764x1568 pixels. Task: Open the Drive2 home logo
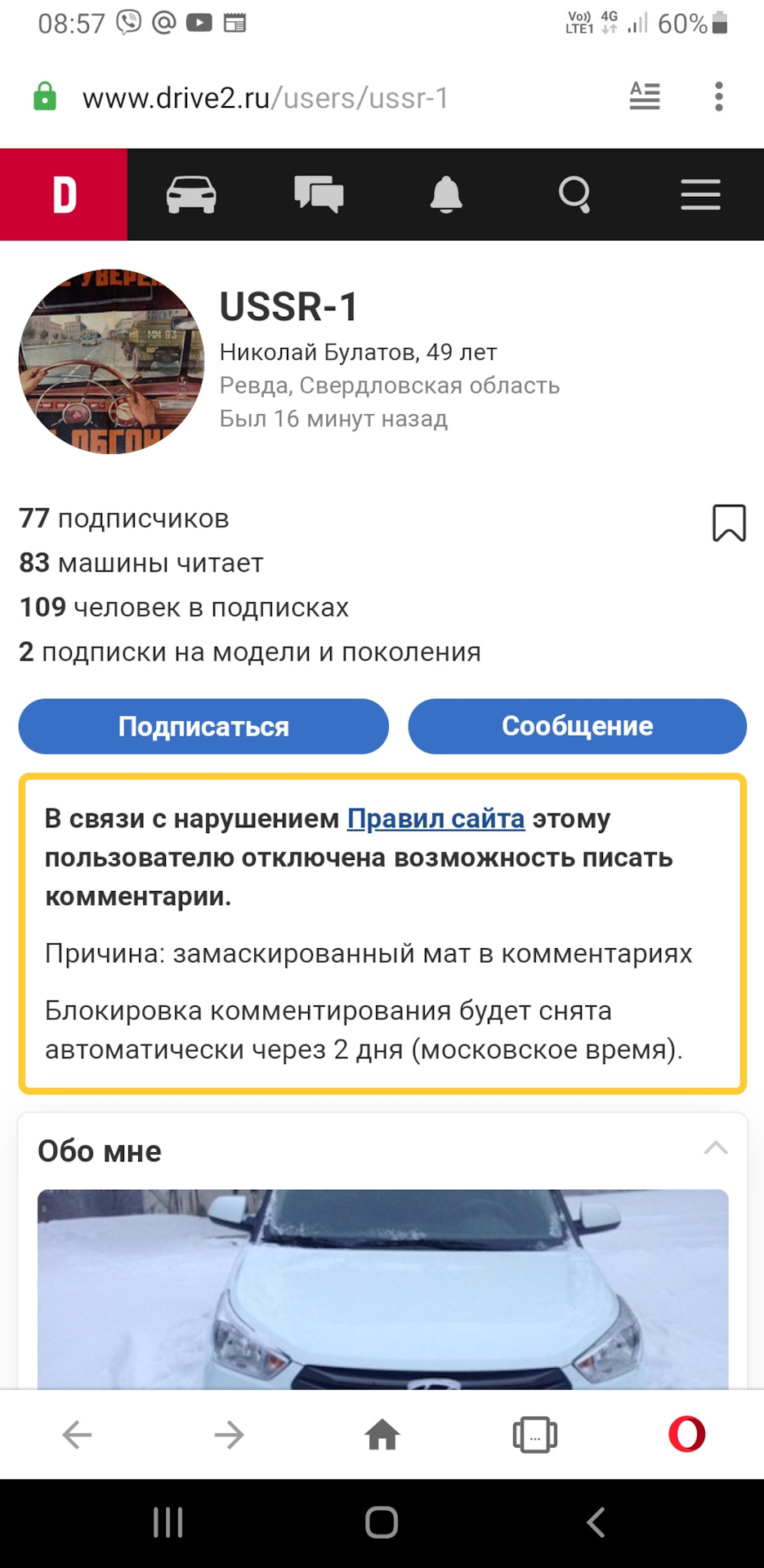click(x=64, y=194)
